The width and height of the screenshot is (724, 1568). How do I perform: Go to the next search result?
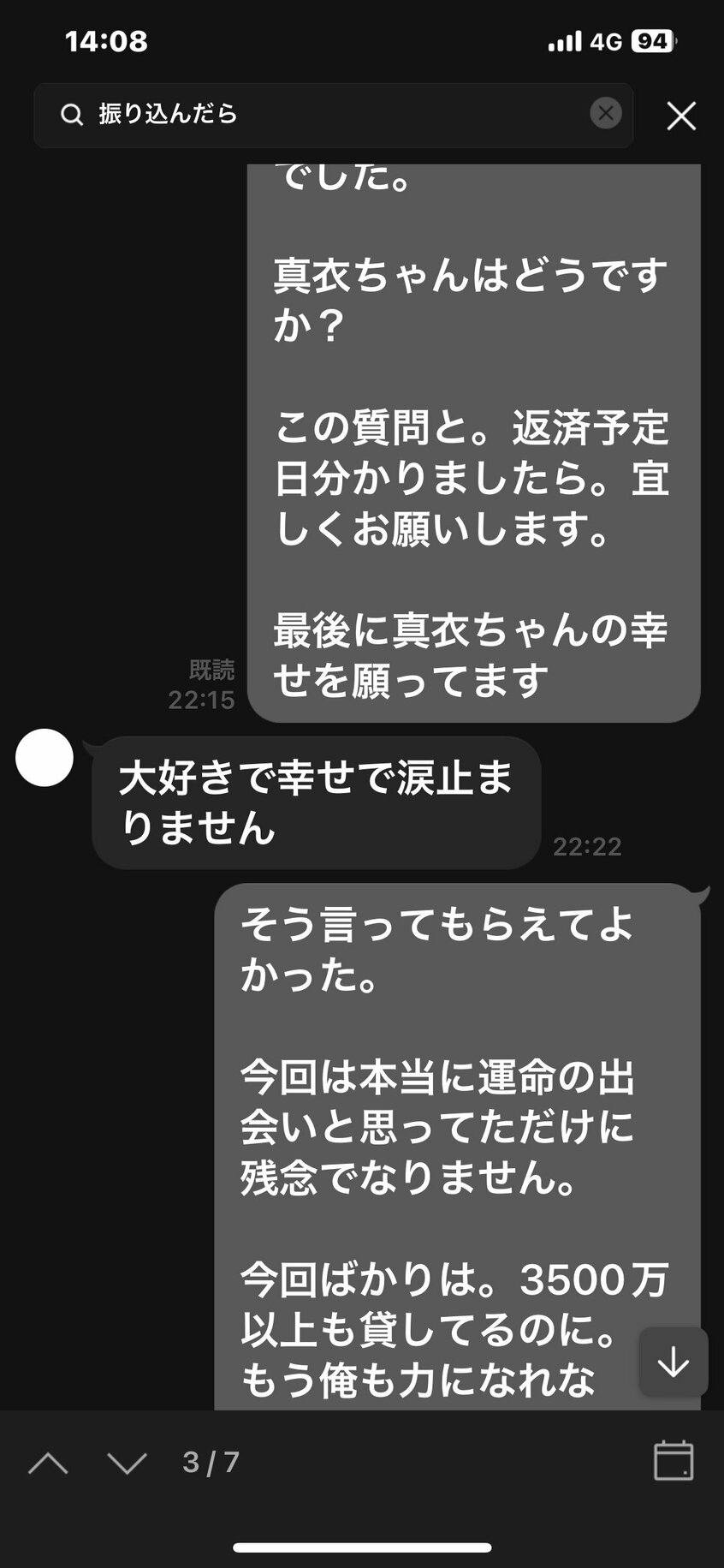(128, 1463)
